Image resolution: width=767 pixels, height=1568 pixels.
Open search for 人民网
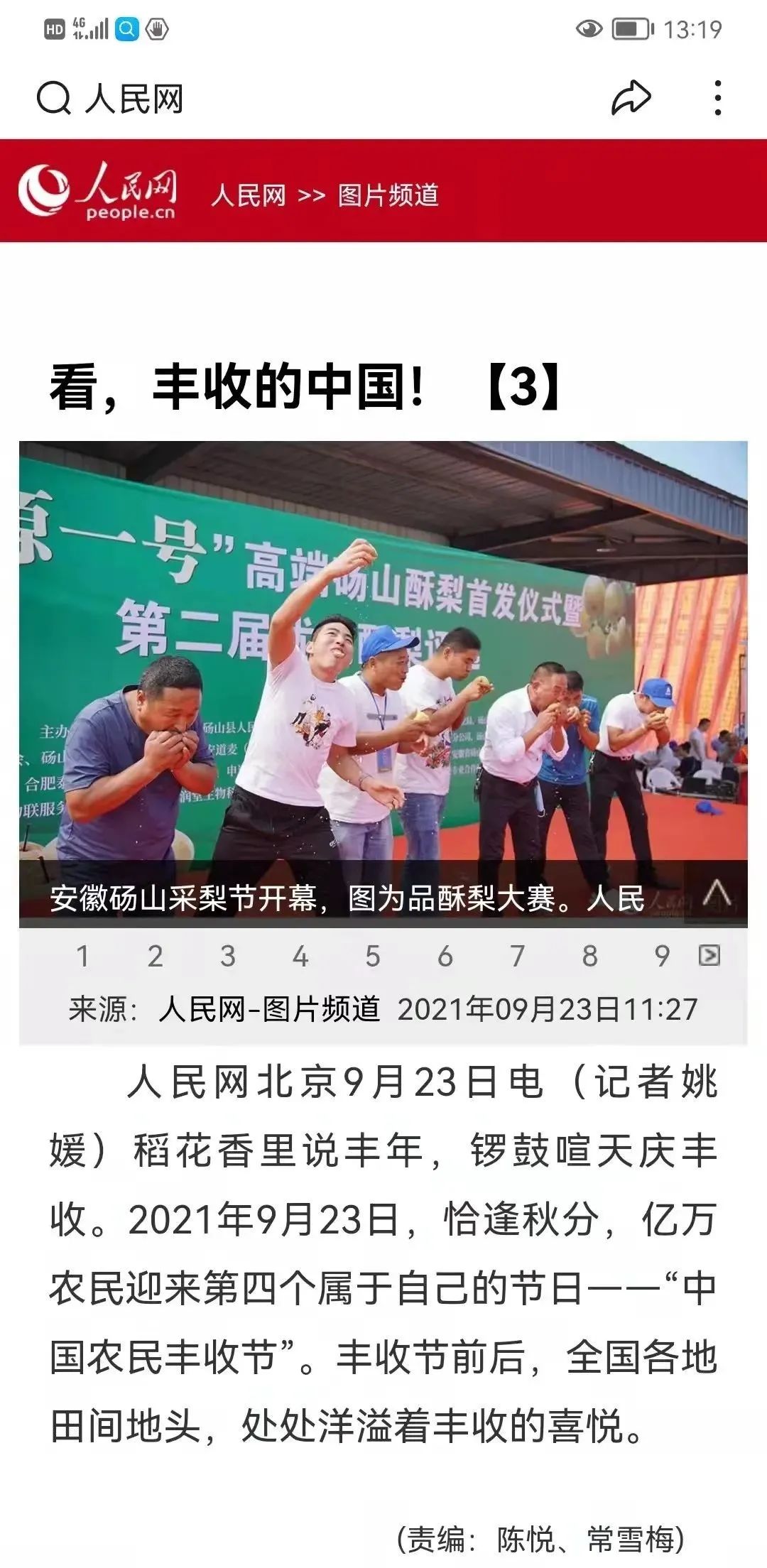(x=54, y=99)
